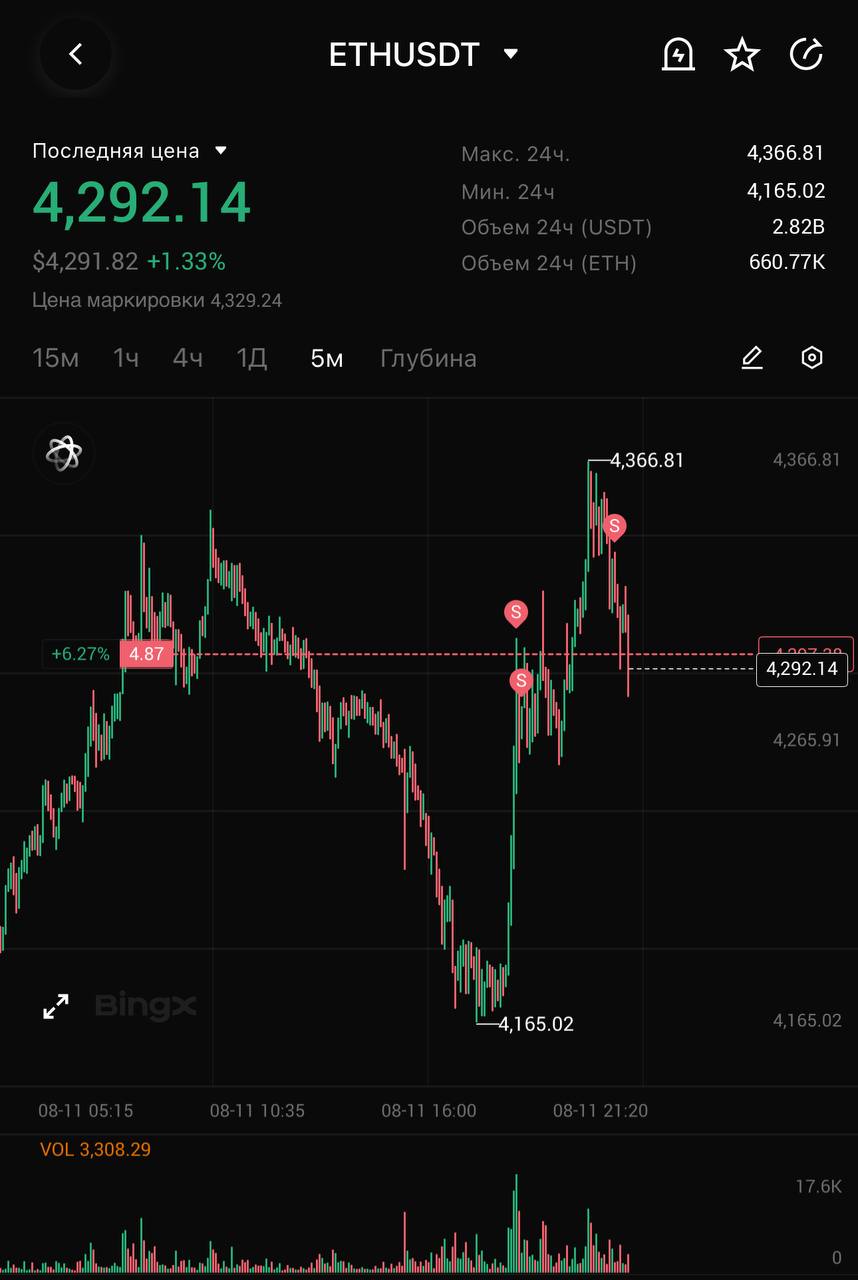This screenshot has width=858, height=1280.
Task: Select the 5м timeframe tab
Action: pyautogui.click(x=327, y=358)
